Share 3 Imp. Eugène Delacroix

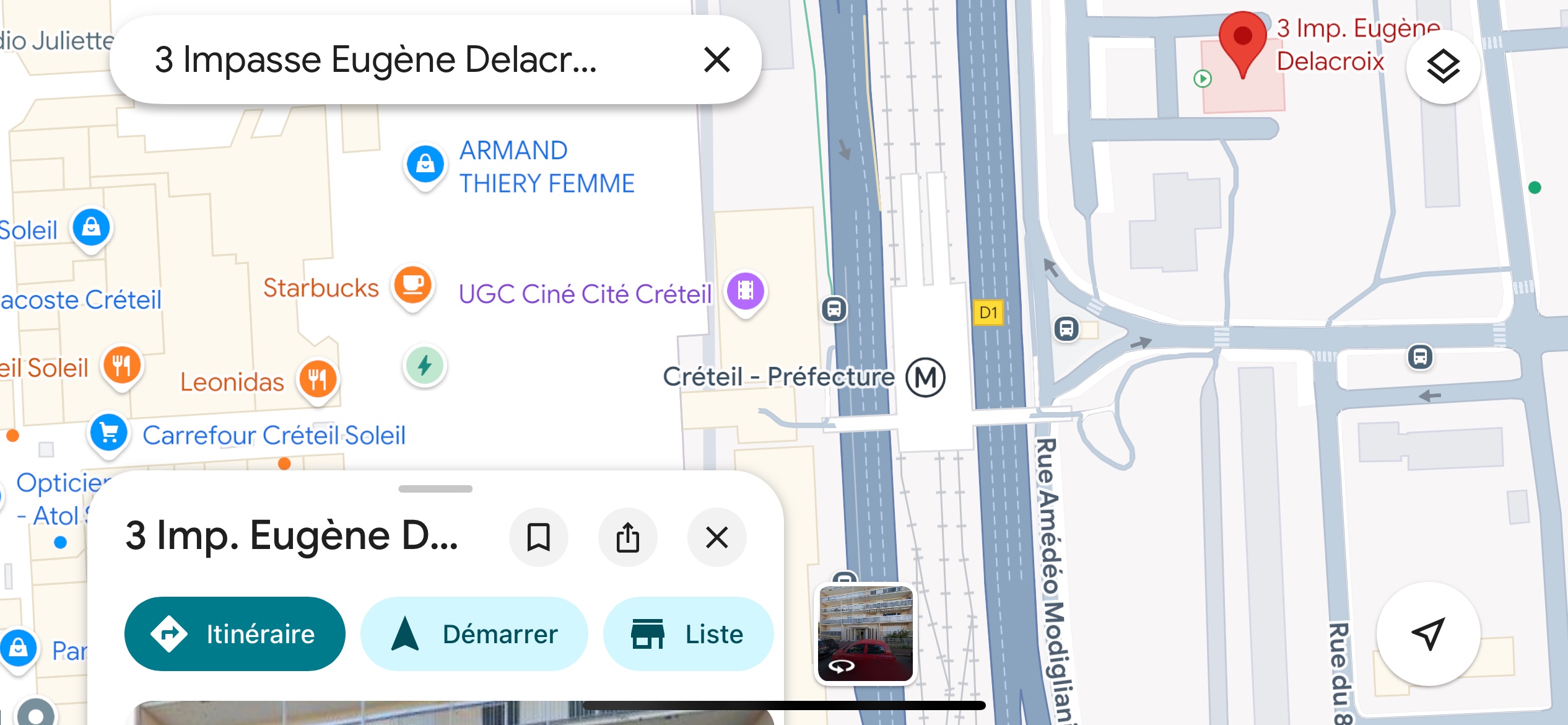coord(627,537)
